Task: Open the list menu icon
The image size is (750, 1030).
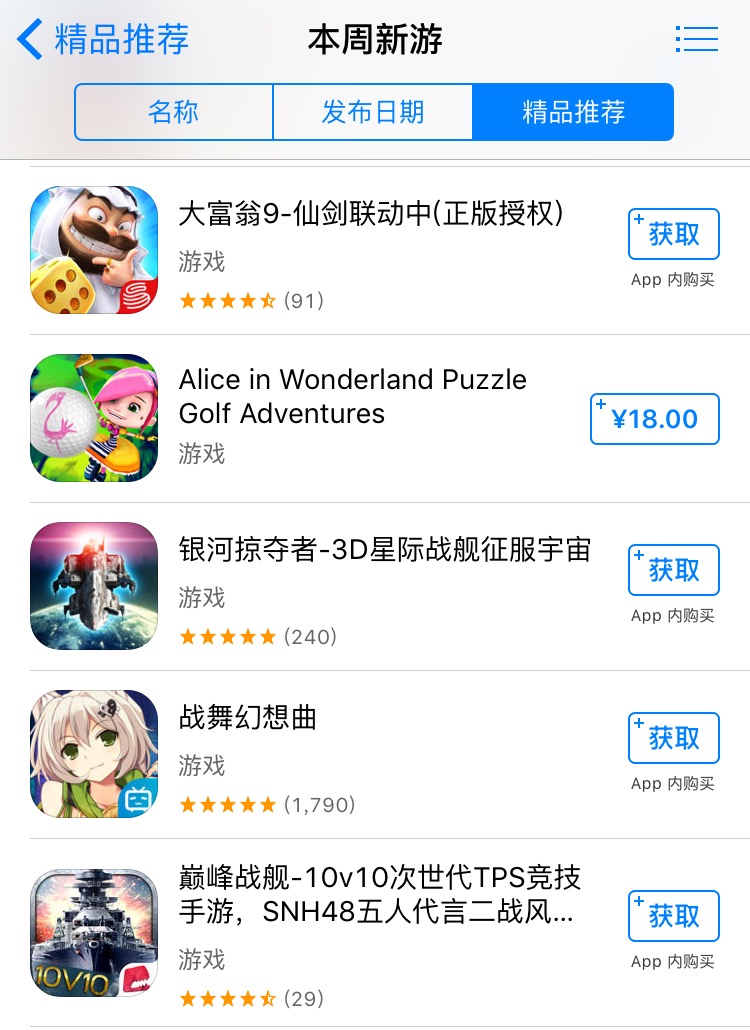Action: point(697,40)
